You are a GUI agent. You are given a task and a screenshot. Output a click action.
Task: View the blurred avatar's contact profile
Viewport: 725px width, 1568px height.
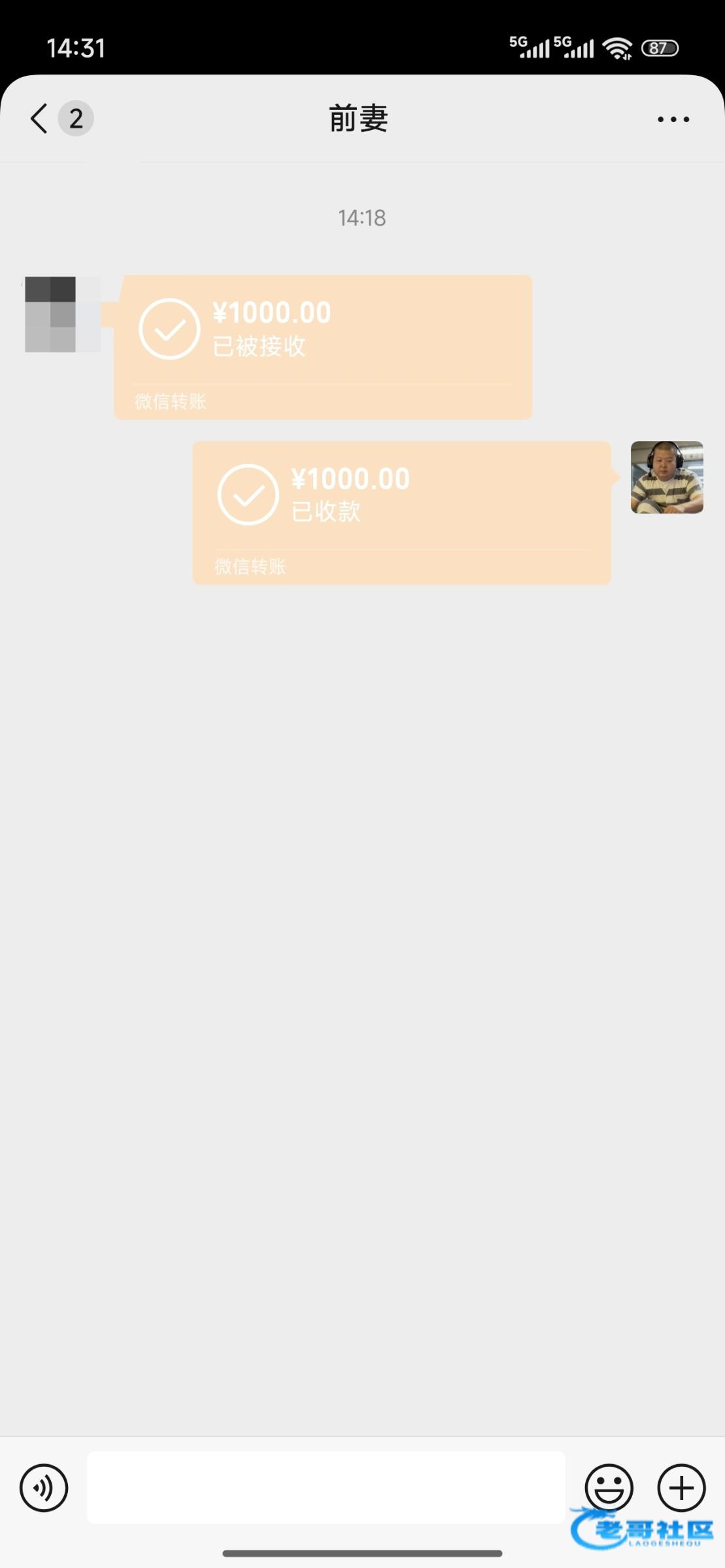click(62, 314)
